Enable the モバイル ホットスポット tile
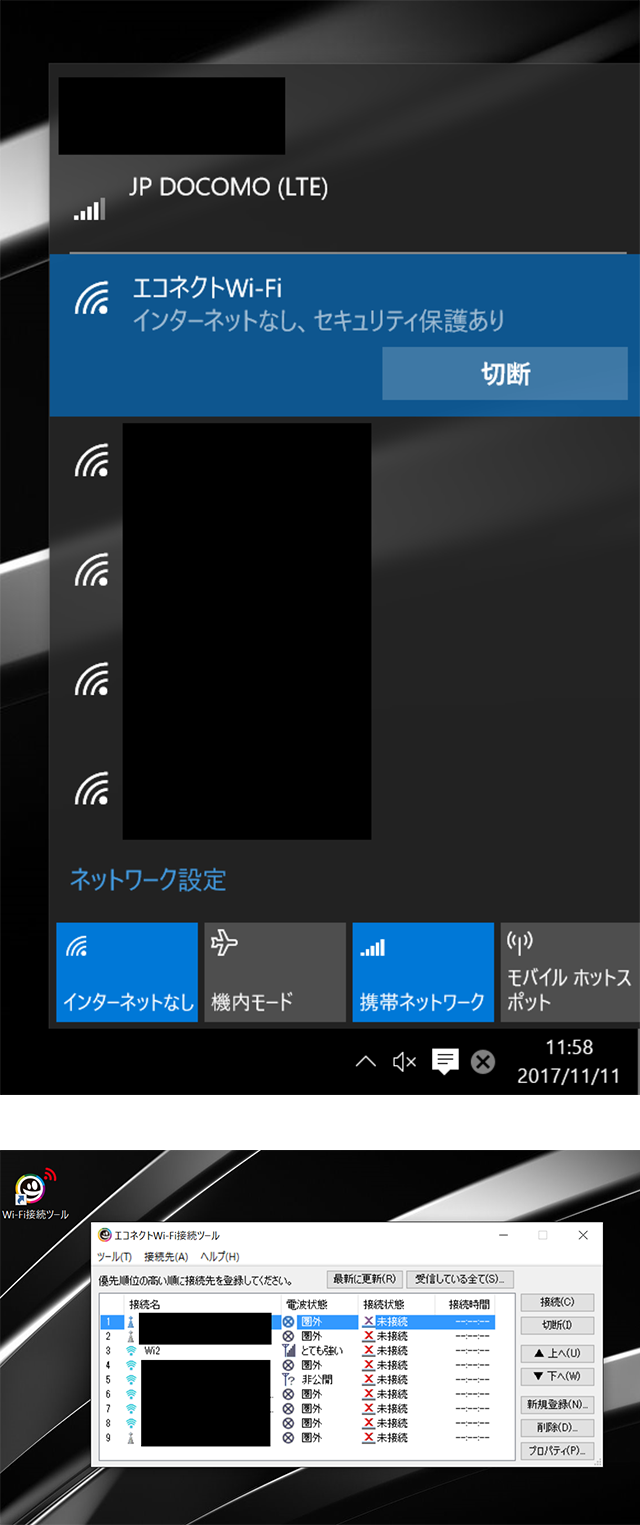The height and width of the screenshot is (1525, 640). coord(569,972)
